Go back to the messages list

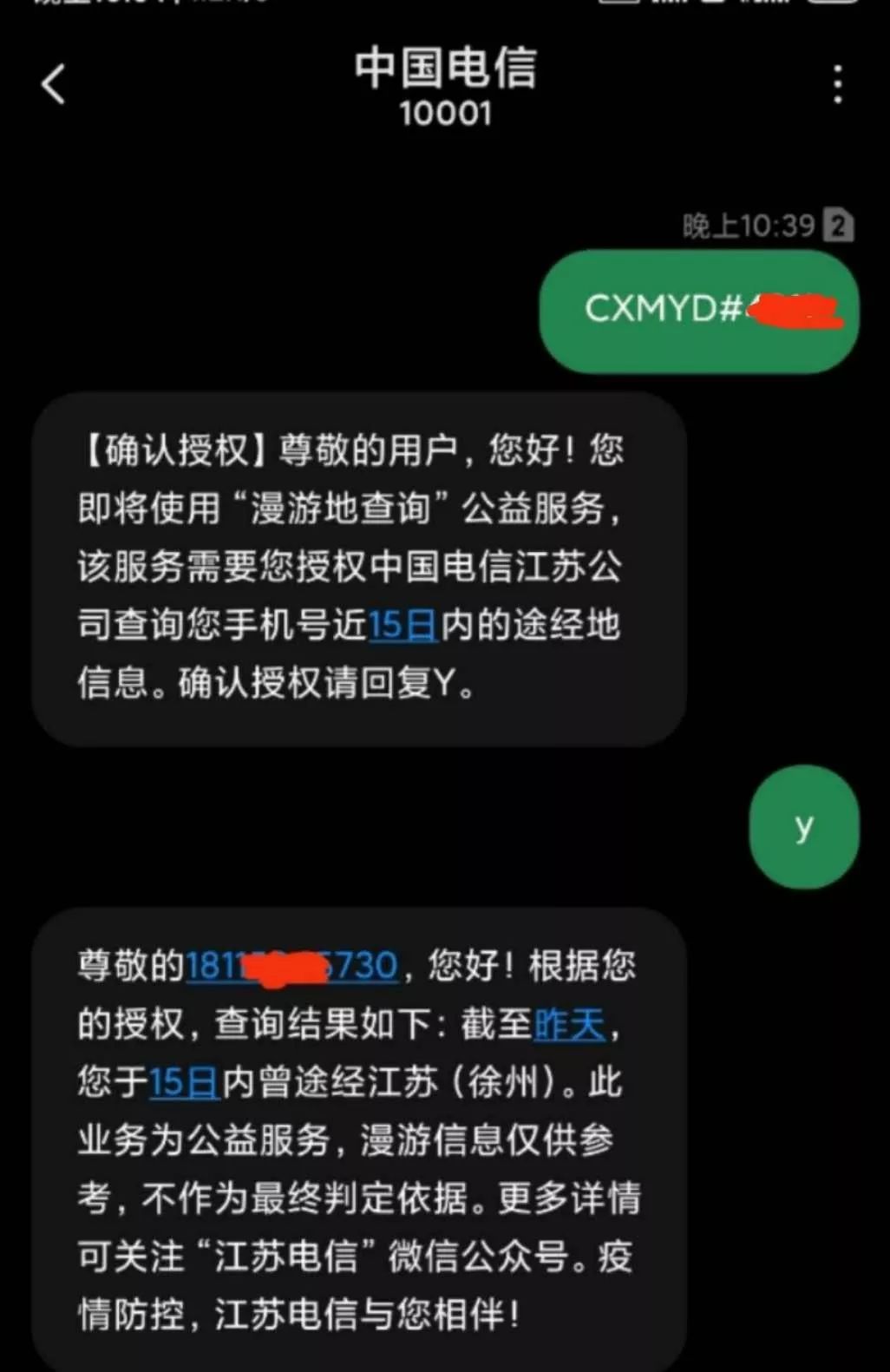pyautogui.click(x=53, y=85)
